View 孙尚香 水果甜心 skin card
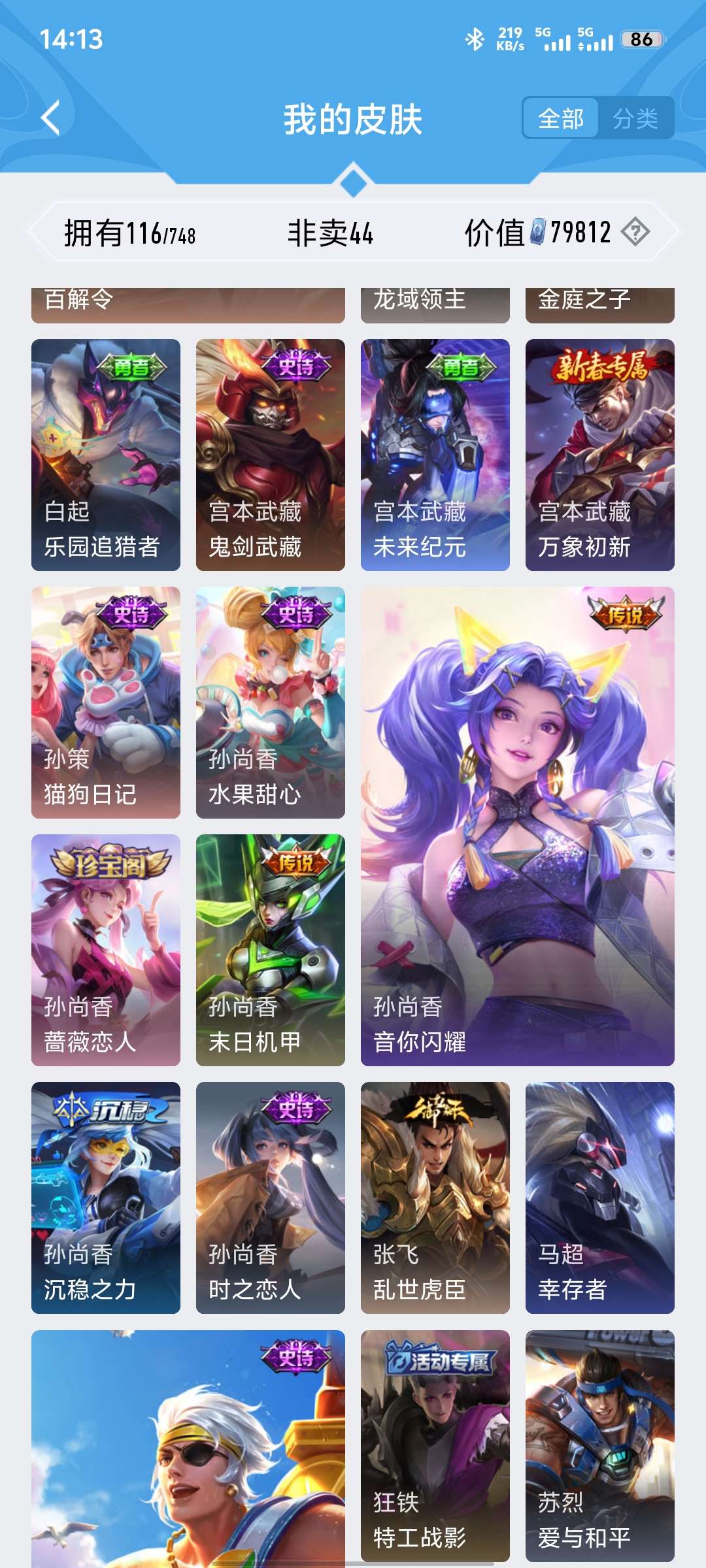The width and height of the screenshot is (706, 1568). [271, 702]
